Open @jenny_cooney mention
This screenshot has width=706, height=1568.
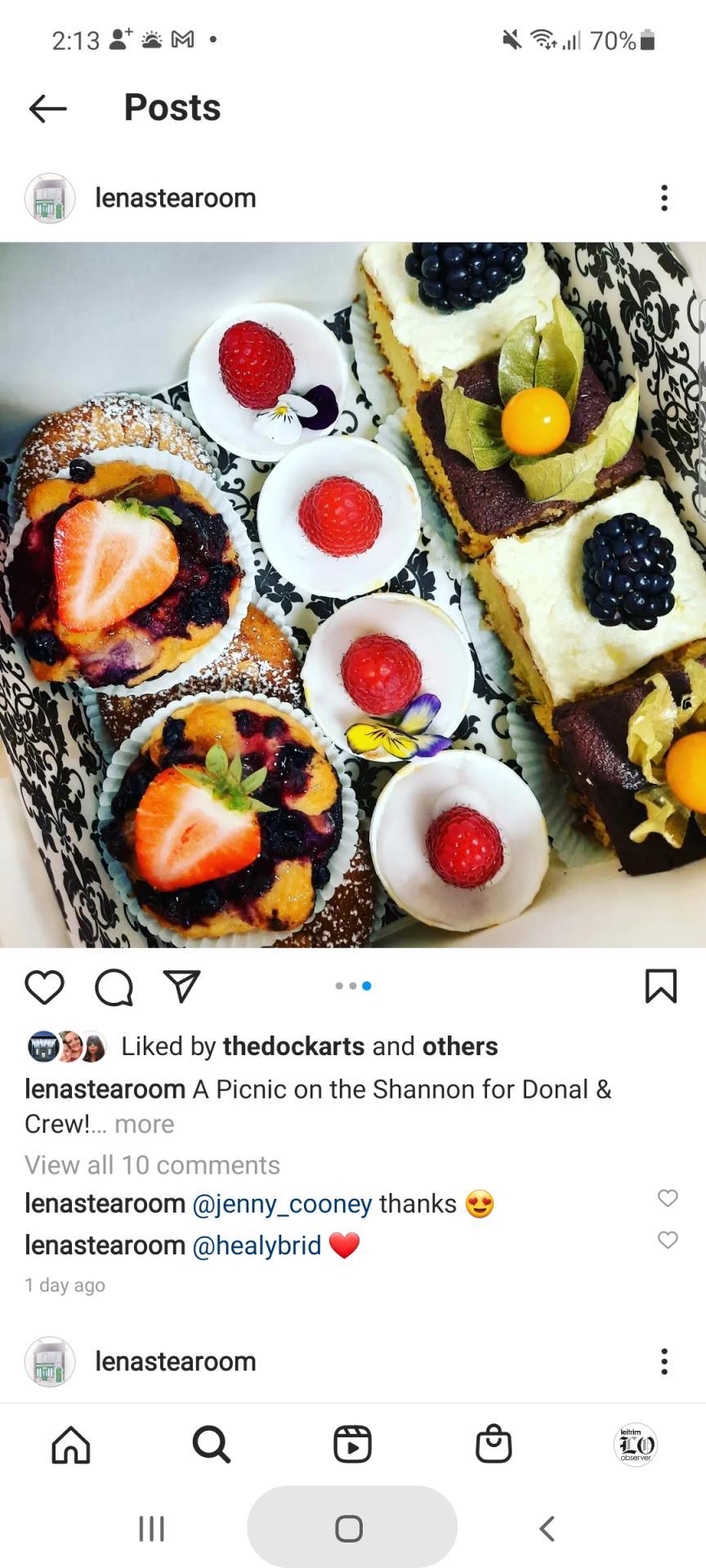coord(282,1204)
